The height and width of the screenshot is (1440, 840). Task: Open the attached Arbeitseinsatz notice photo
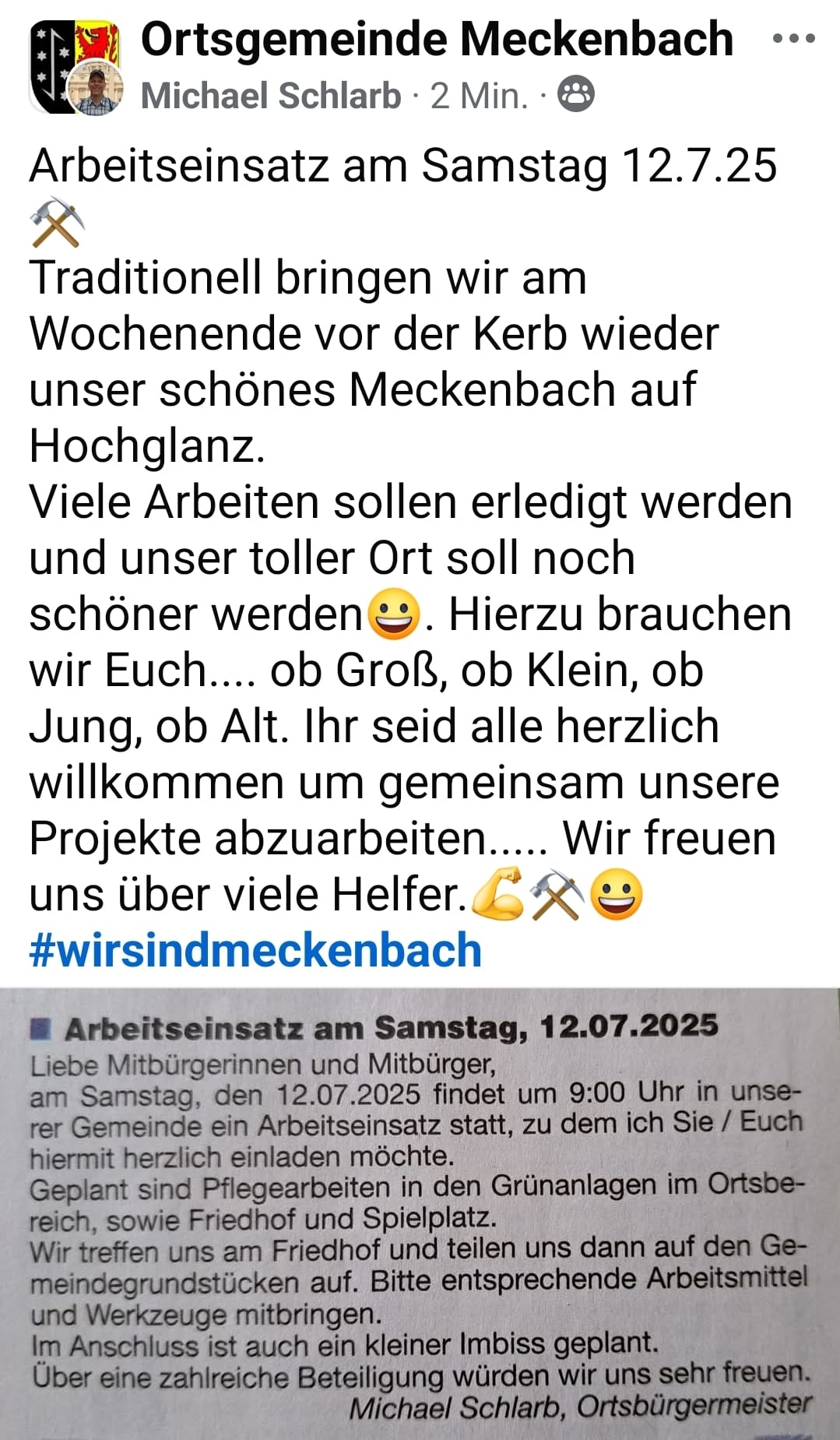click(x=420, y=1213)
